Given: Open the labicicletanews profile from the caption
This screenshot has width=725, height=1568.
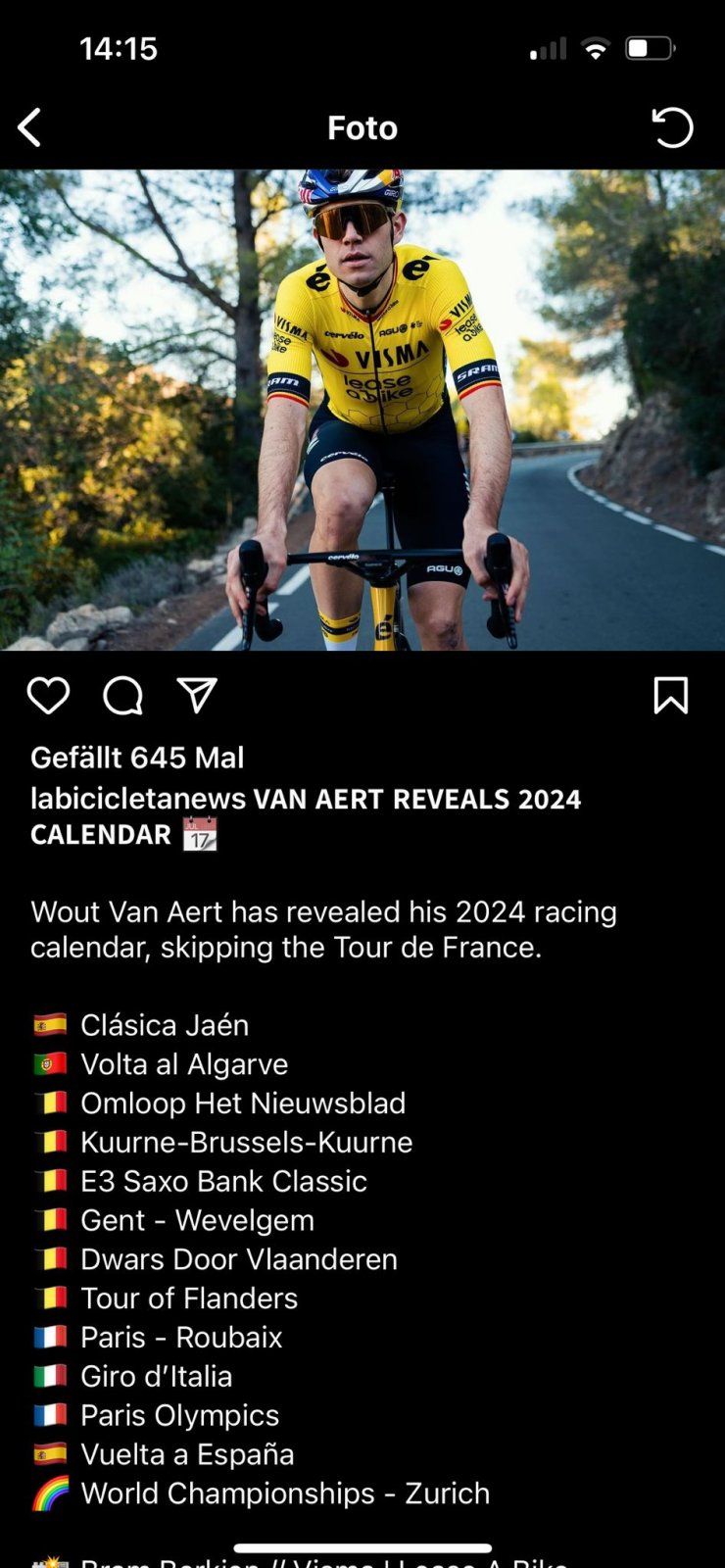Looking at the screenshot, I should pos(138,799).
